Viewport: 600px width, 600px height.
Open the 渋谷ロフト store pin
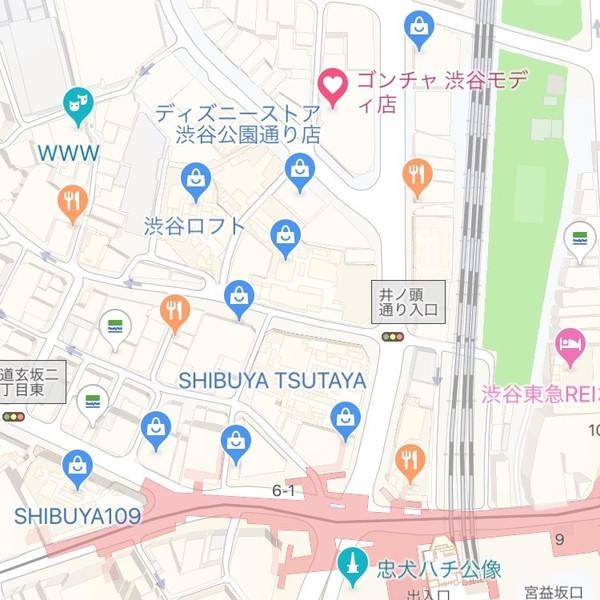(x=195, y=181)
